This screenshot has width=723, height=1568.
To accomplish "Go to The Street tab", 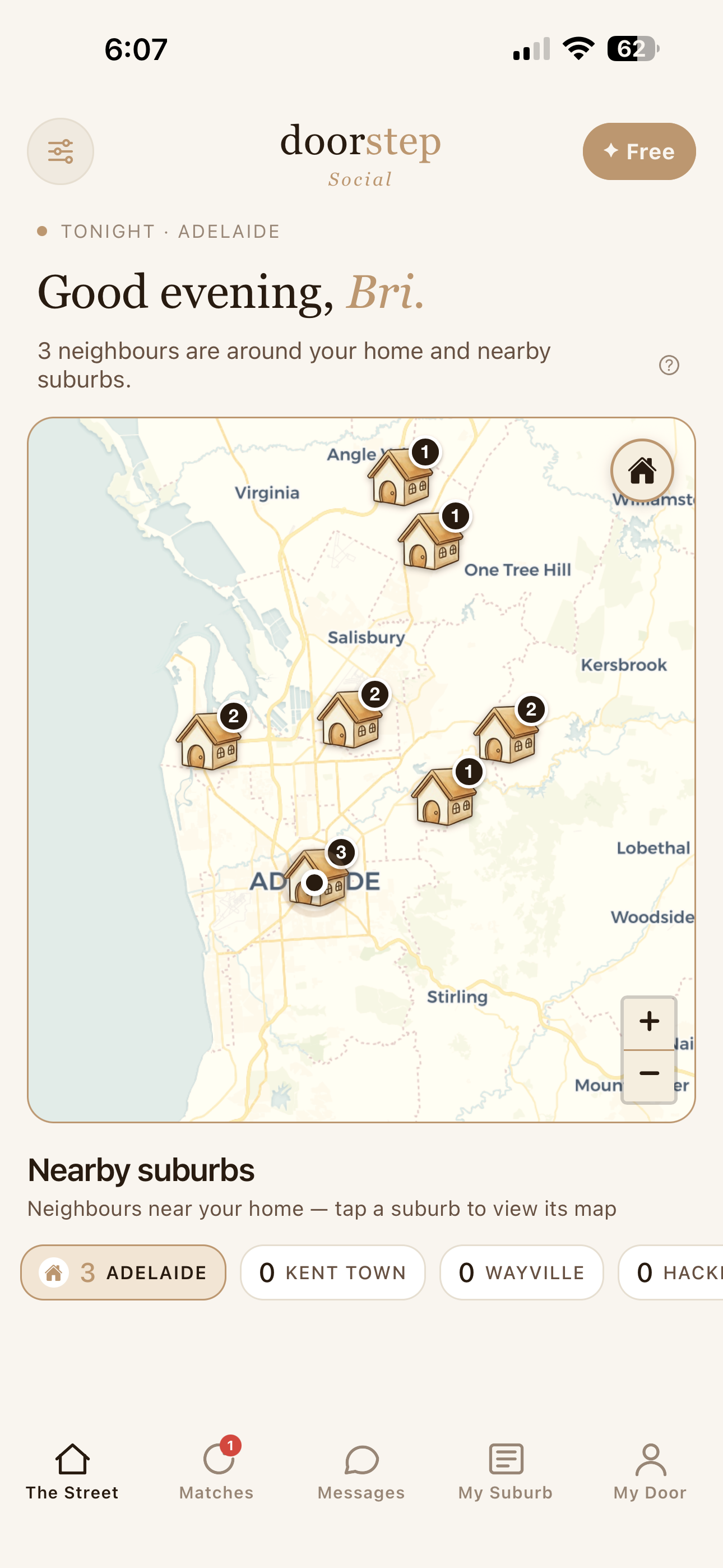I will 72,1470.
